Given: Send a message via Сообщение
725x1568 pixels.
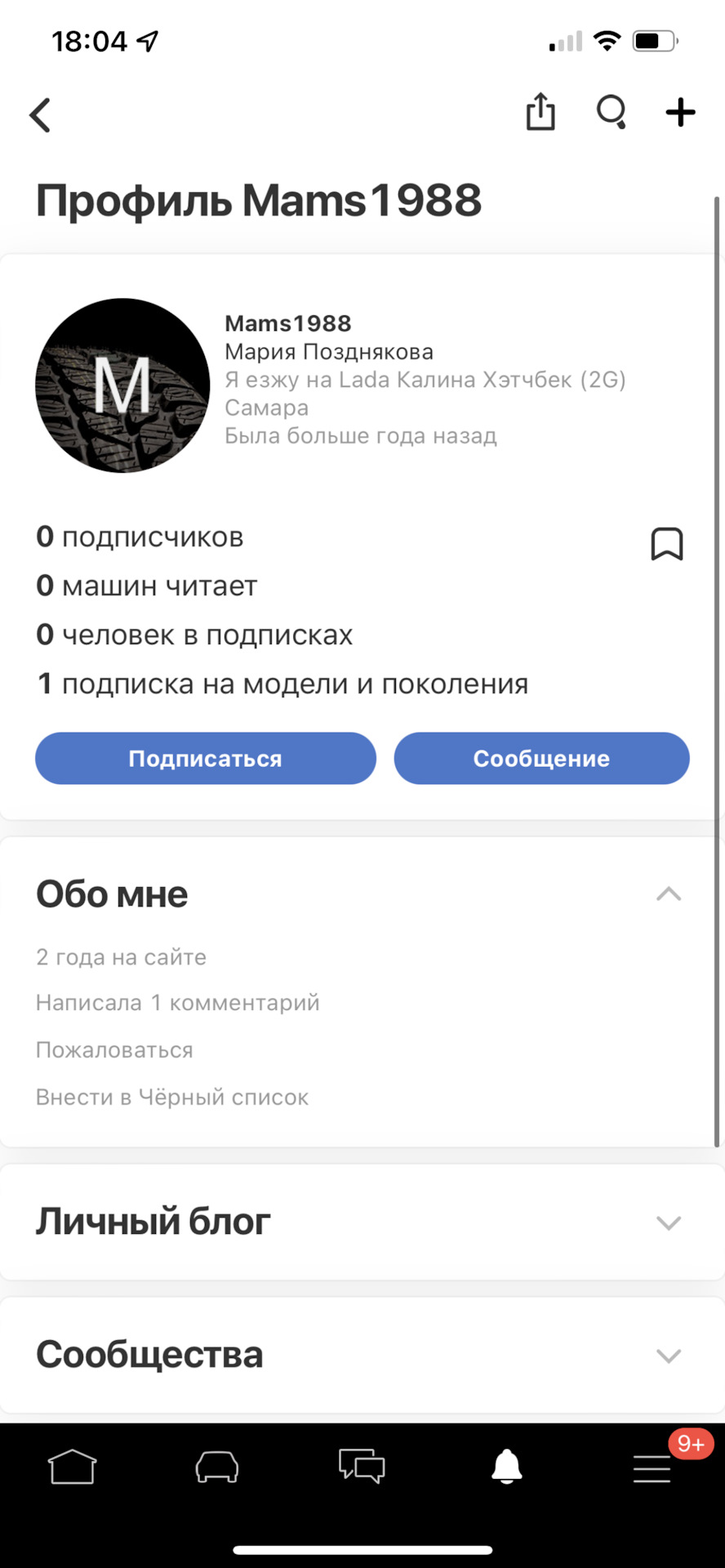Looking at the screenshot, I should point(541,759).
